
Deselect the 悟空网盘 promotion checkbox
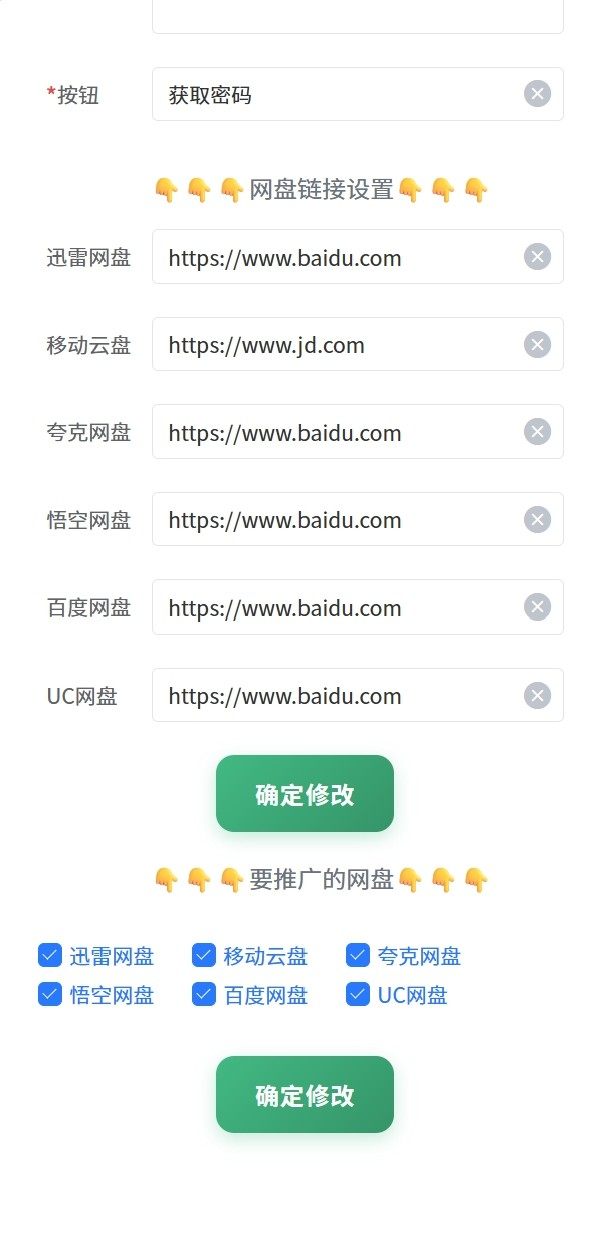(50, 994)
